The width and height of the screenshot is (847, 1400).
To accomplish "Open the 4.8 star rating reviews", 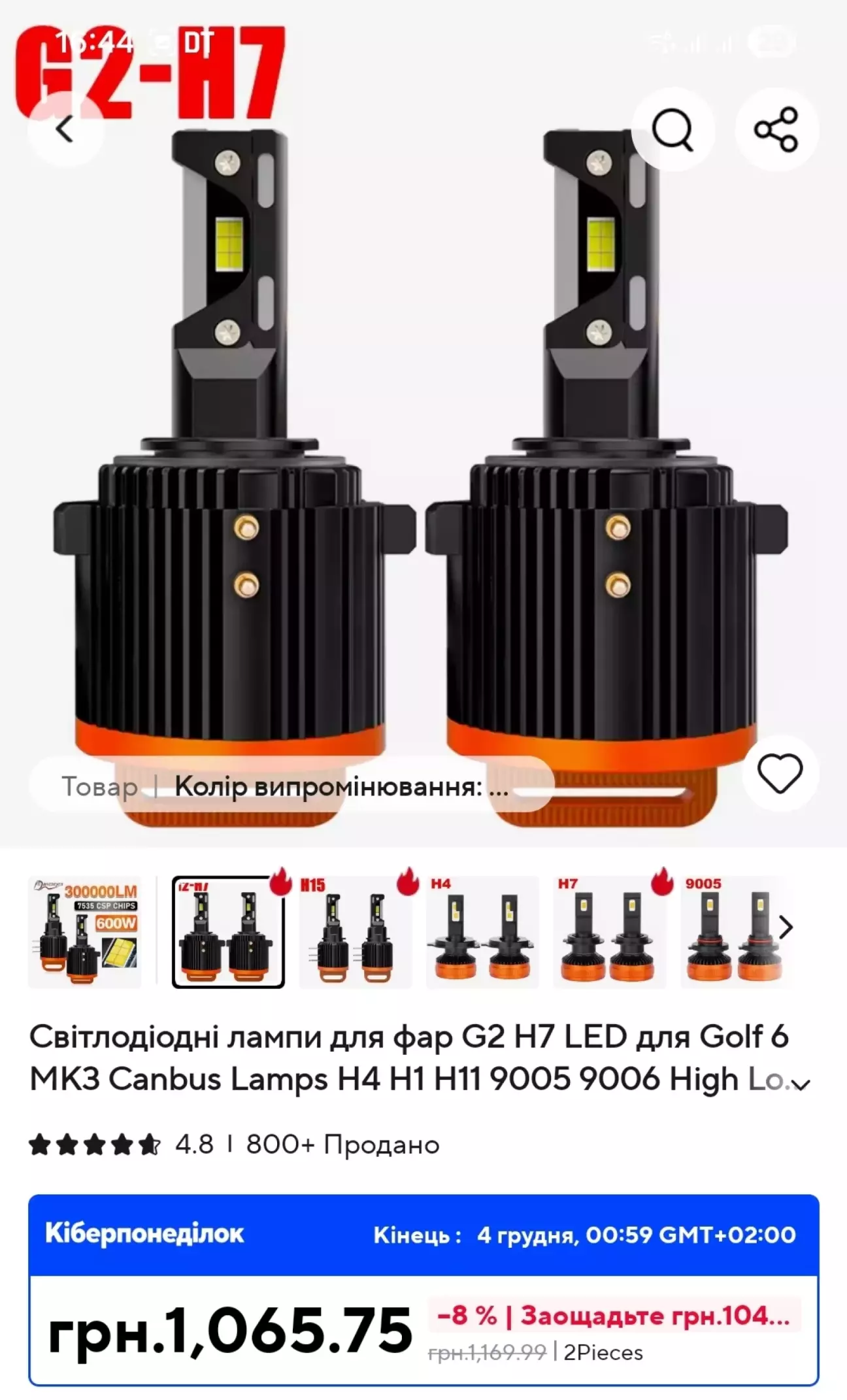I will (122, 1144).
